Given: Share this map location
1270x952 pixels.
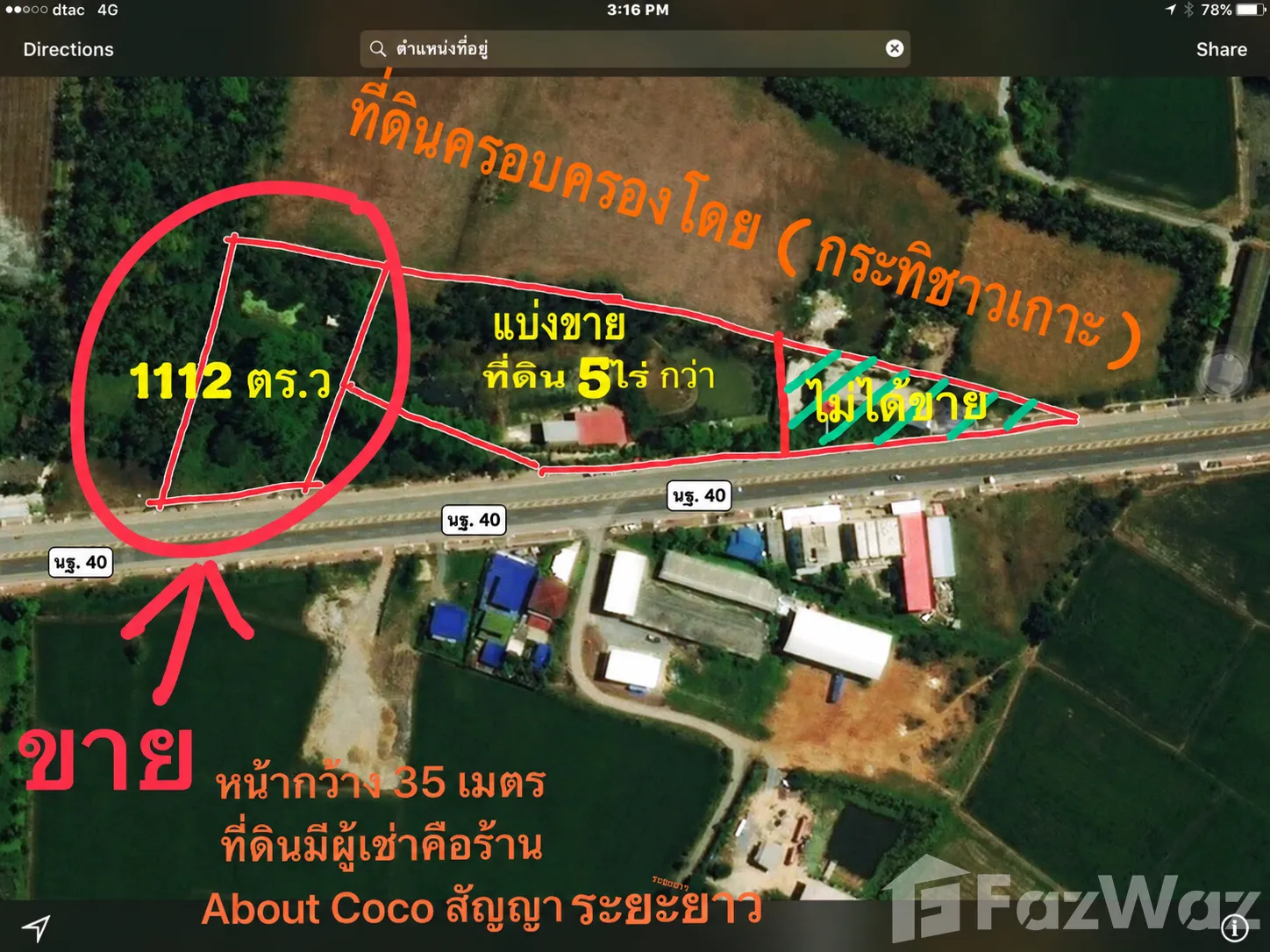Looking at the screenshot, I should pos(1221,49).
